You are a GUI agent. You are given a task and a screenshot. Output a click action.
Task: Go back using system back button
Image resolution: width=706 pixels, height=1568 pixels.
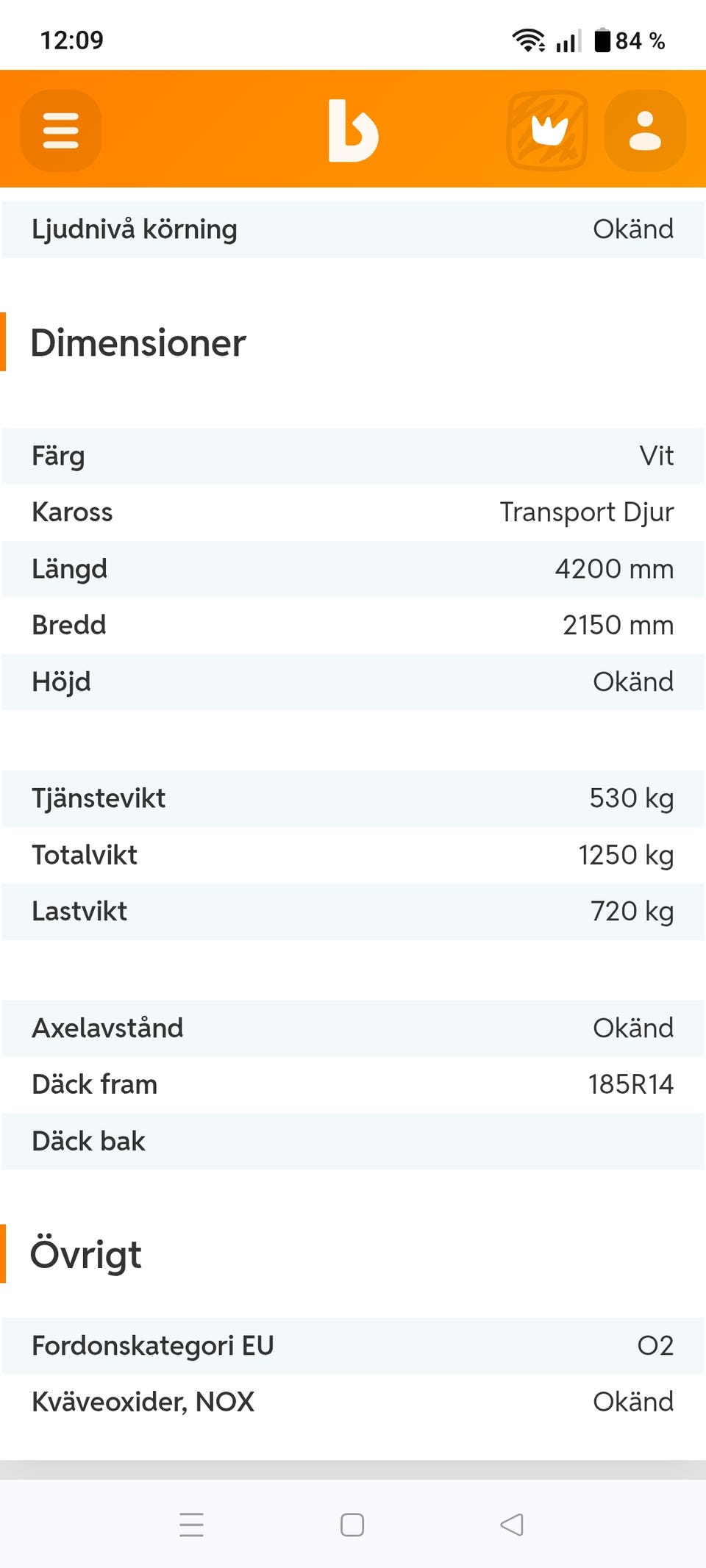point(512,1524)
